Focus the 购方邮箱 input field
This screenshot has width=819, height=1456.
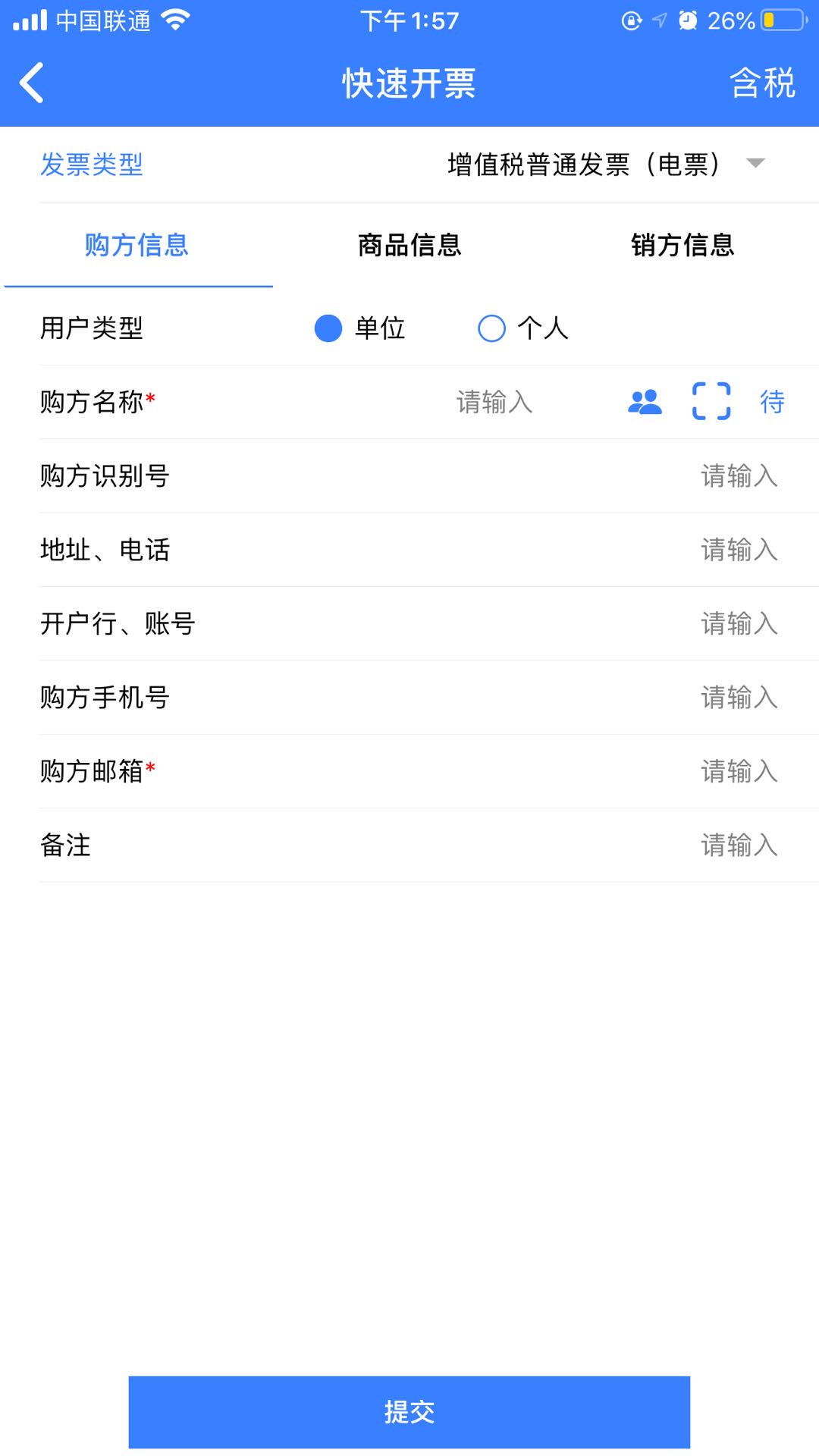pos(429,771)
